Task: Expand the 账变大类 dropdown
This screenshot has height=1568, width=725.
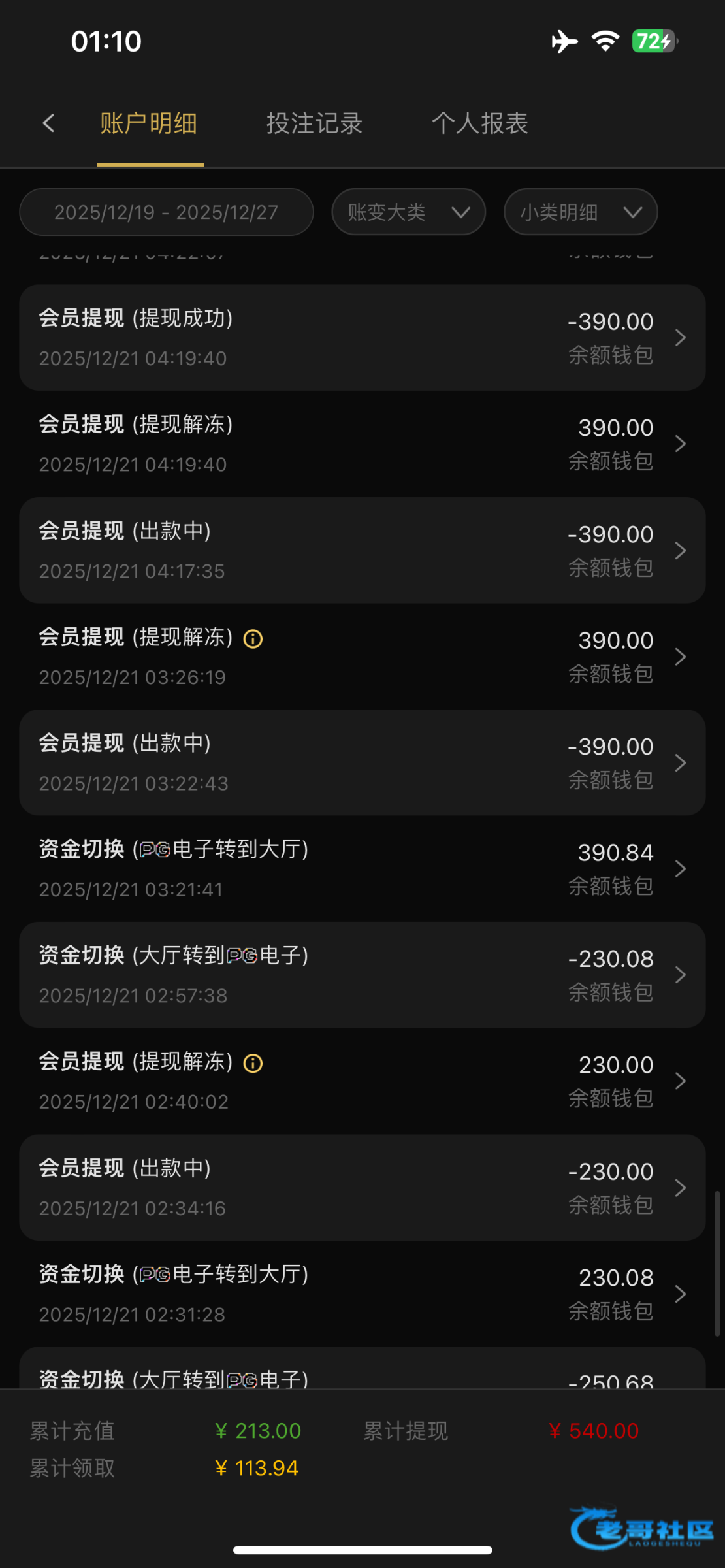Action: [x=408, y=212]
